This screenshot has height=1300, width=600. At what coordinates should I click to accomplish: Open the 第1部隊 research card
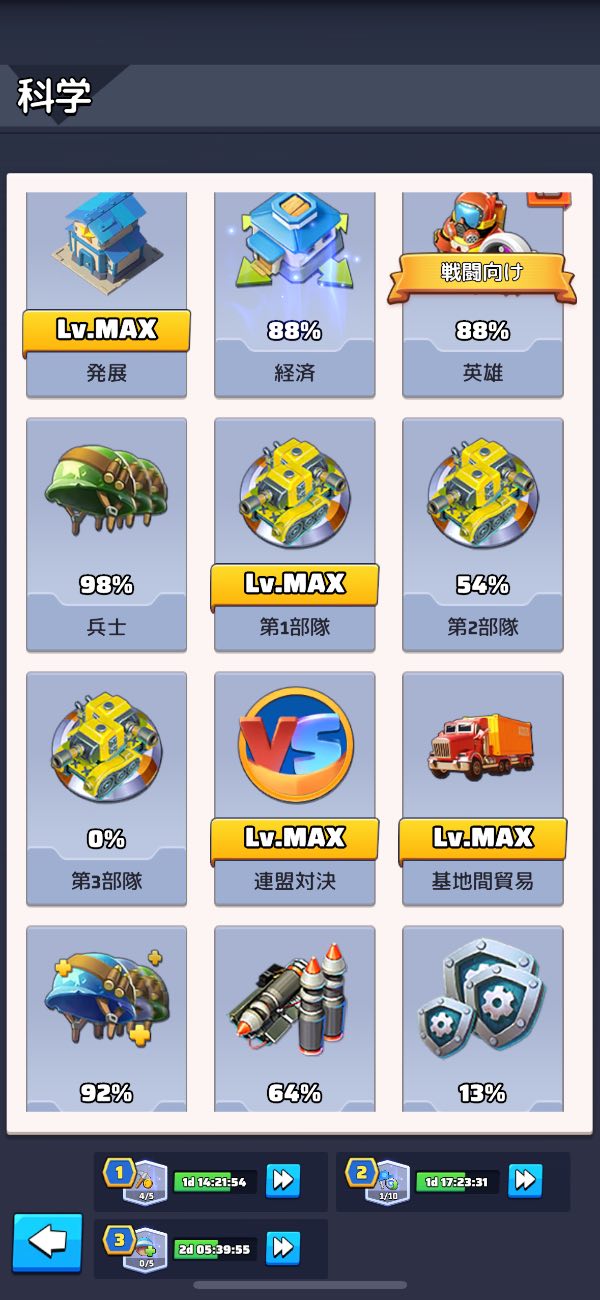click(x=294, y=534)
